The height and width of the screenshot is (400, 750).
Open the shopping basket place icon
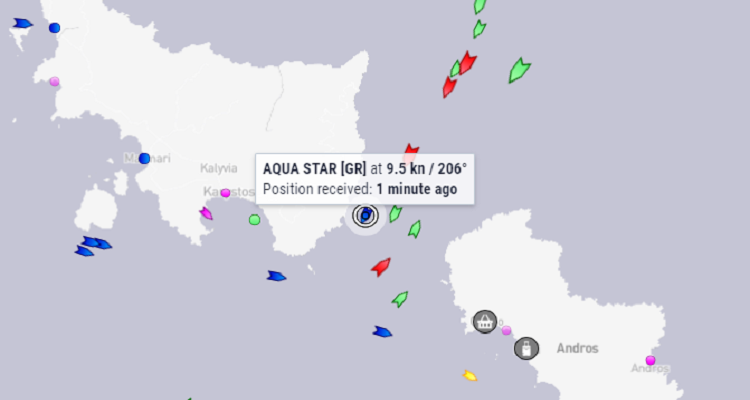(x=485, y=321)
